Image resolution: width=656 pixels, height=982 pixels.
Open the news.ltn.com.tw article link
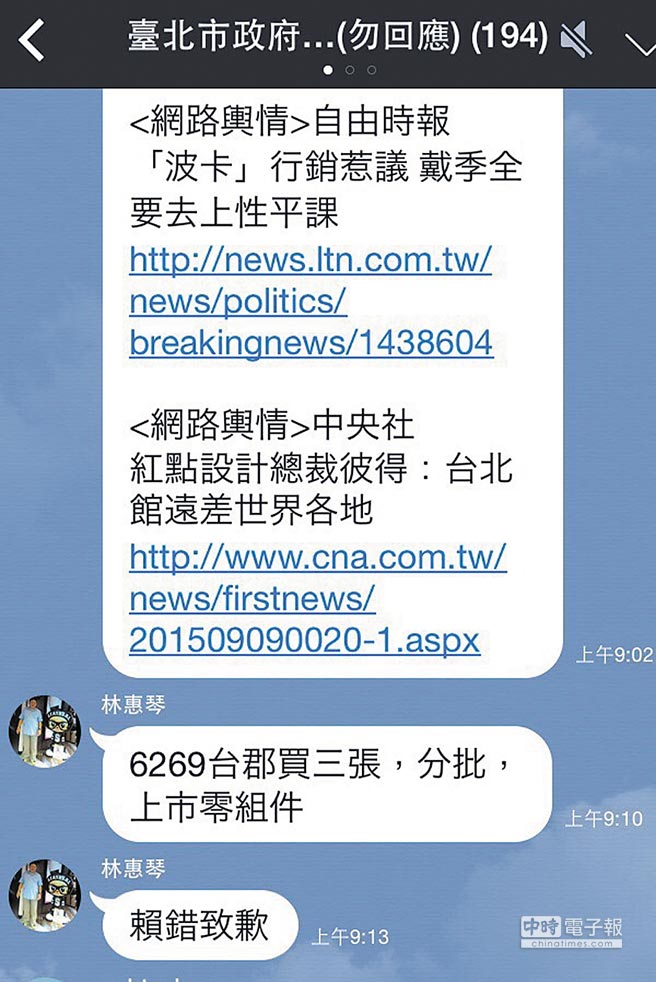310,302
